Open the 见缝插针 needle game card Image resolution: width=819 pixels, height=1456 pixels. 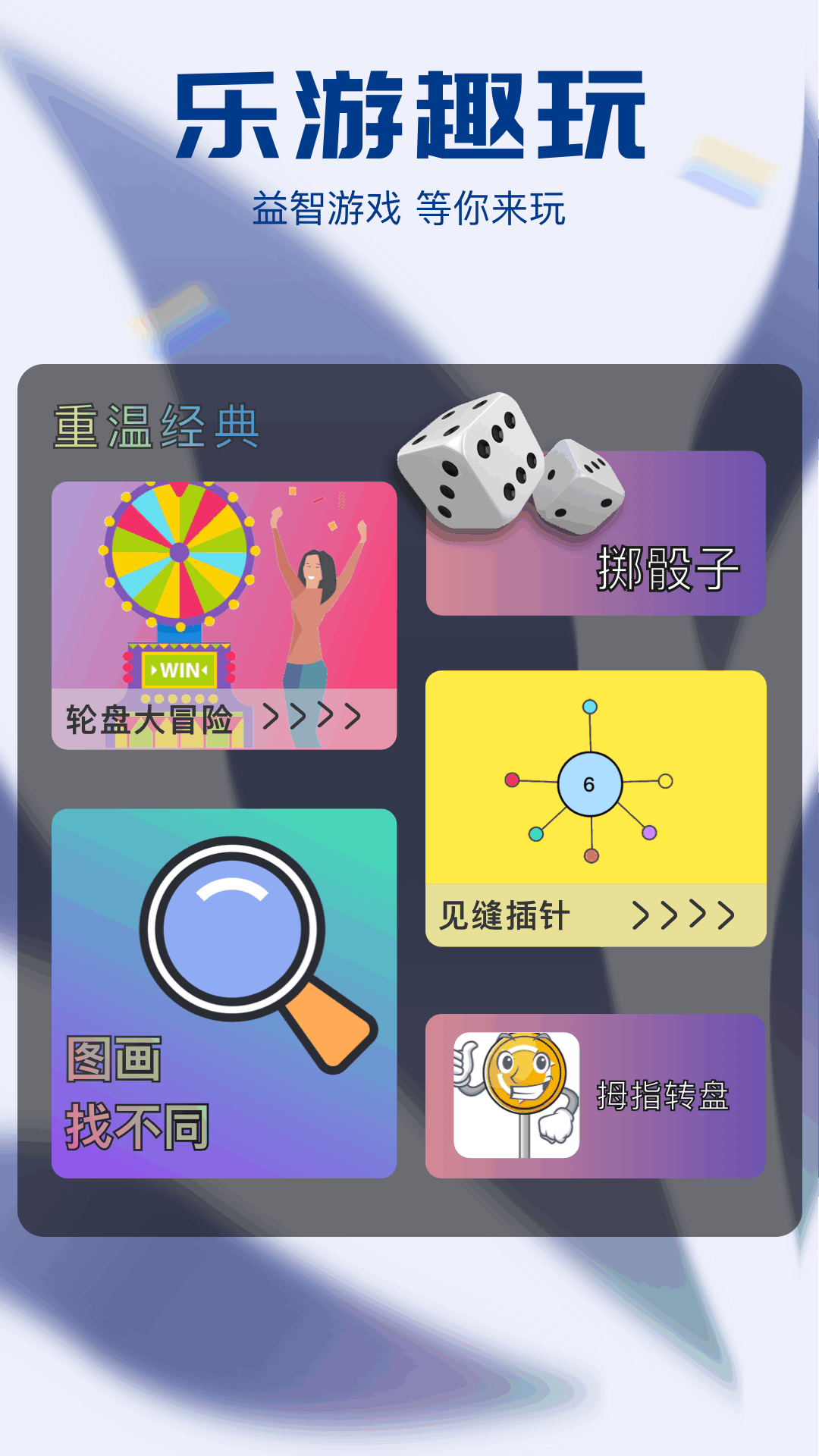[595, 808]
